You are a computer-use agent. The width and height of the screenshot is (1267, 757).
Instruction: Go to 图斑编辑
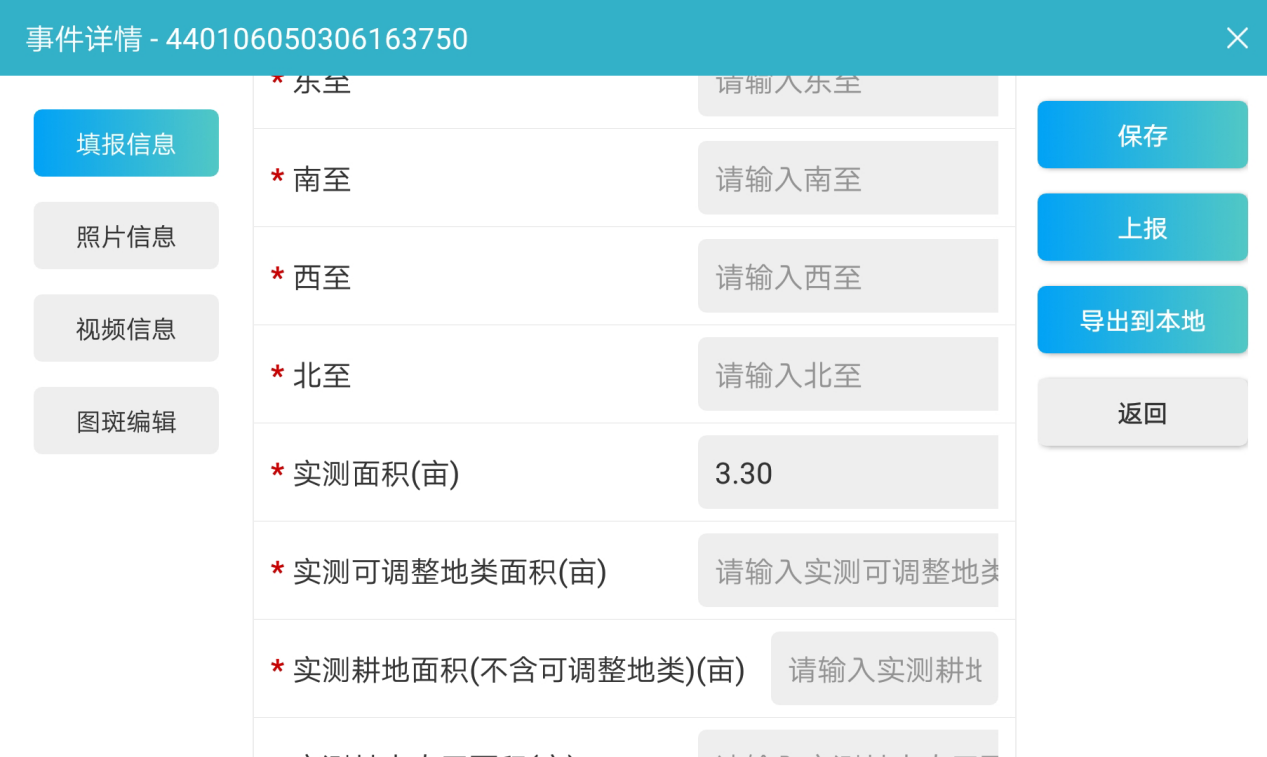tap(126, 421)
